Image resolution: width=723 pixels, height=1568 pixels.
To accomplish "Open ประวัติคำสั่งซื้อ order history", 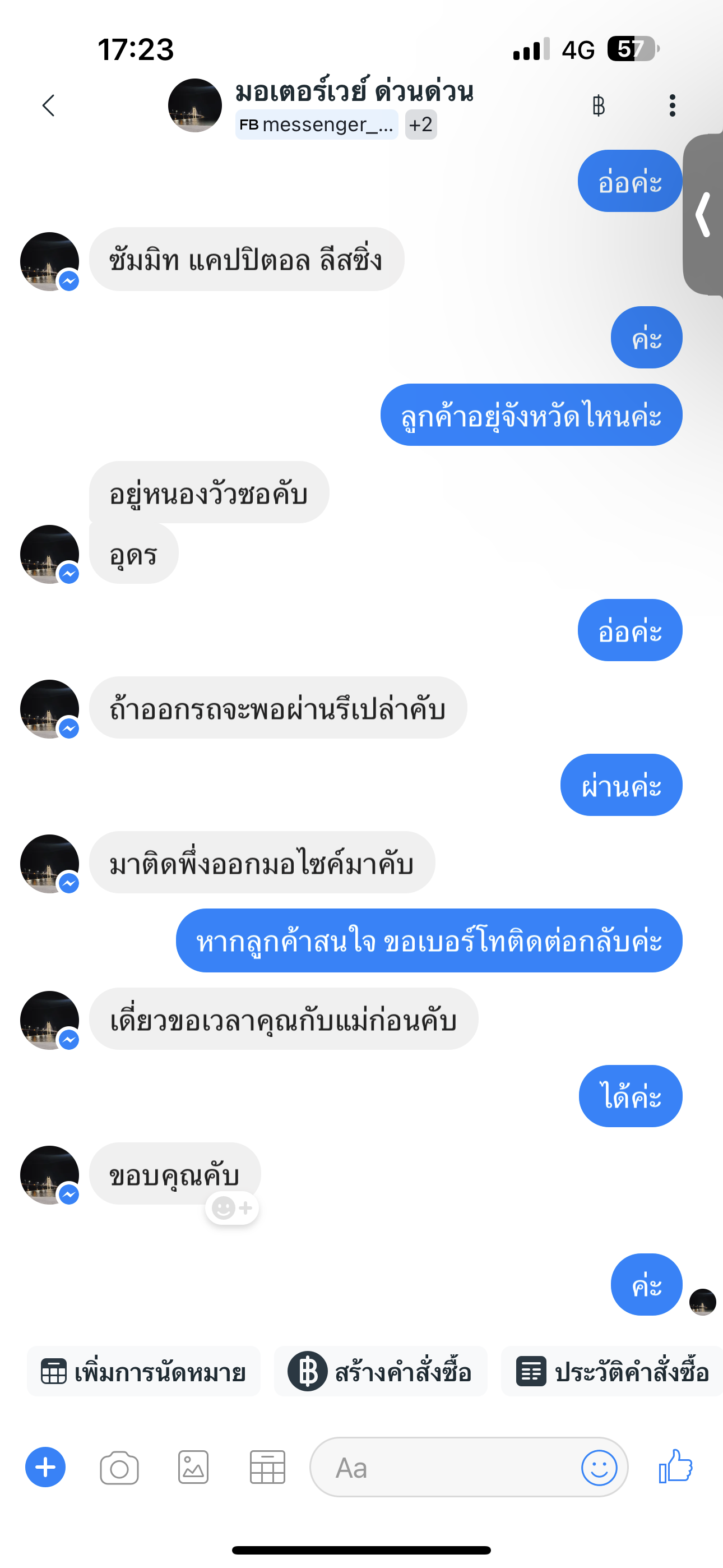I will 612,1372.
